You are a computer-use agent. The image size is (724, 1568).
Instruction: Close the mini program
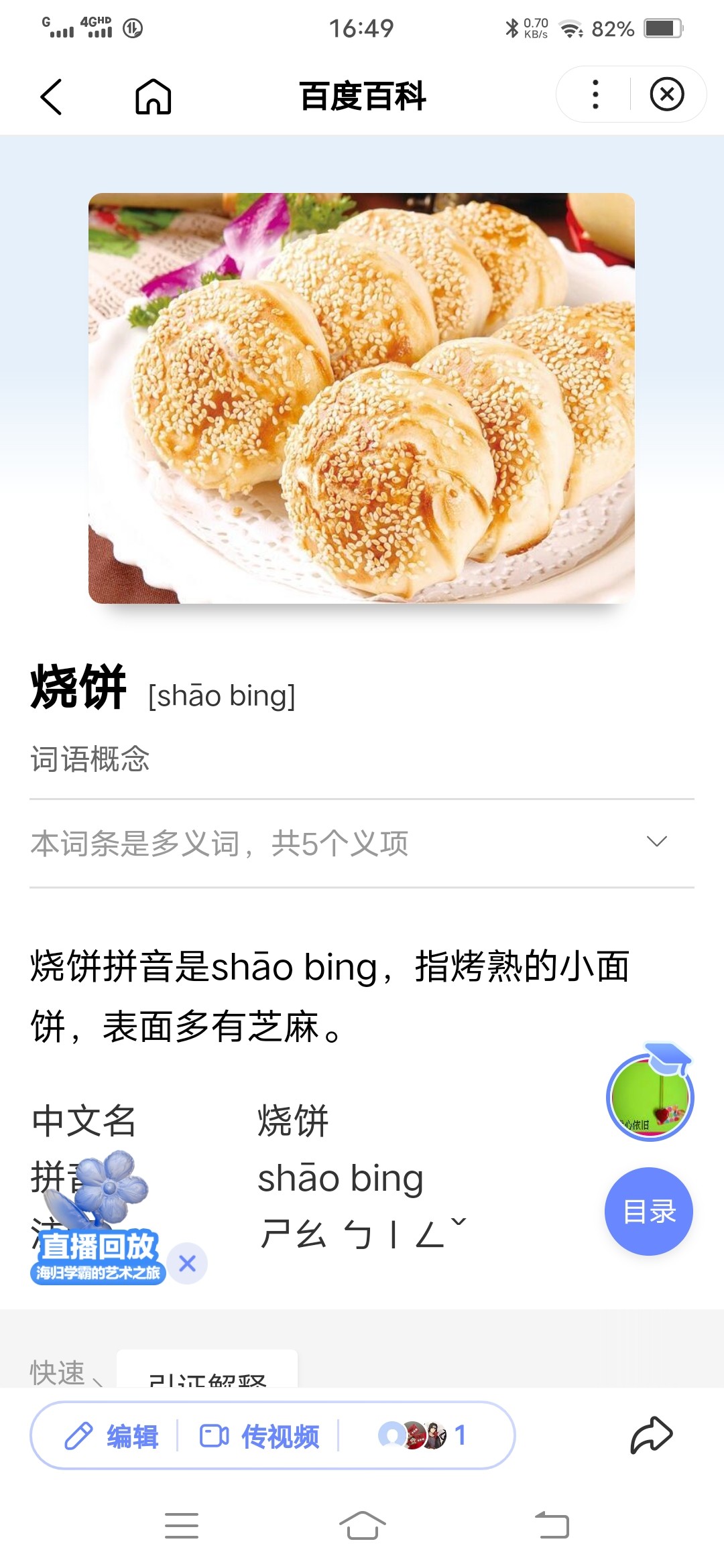667,94
